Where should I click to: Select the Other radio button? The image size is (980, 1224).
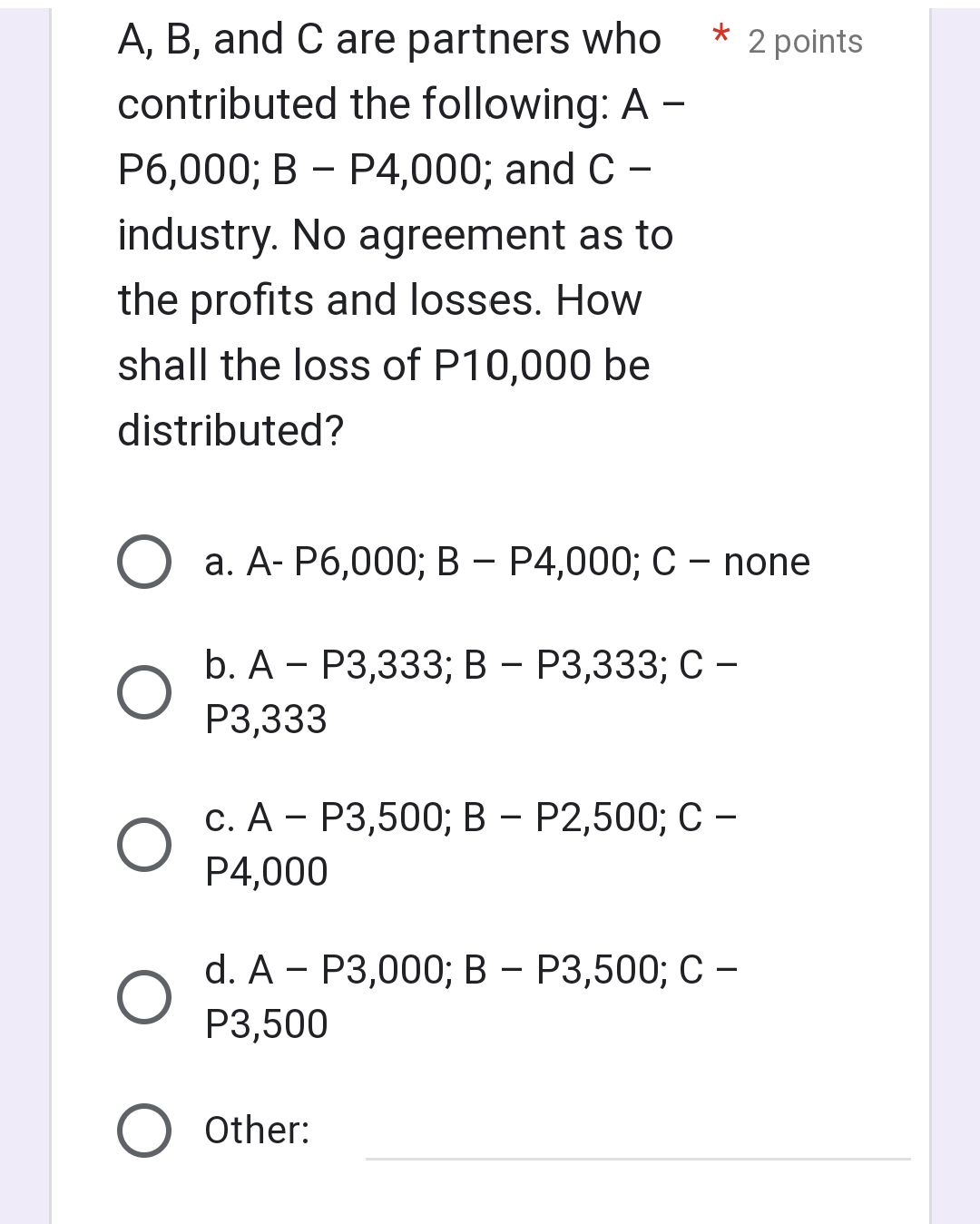[145, 1130]
